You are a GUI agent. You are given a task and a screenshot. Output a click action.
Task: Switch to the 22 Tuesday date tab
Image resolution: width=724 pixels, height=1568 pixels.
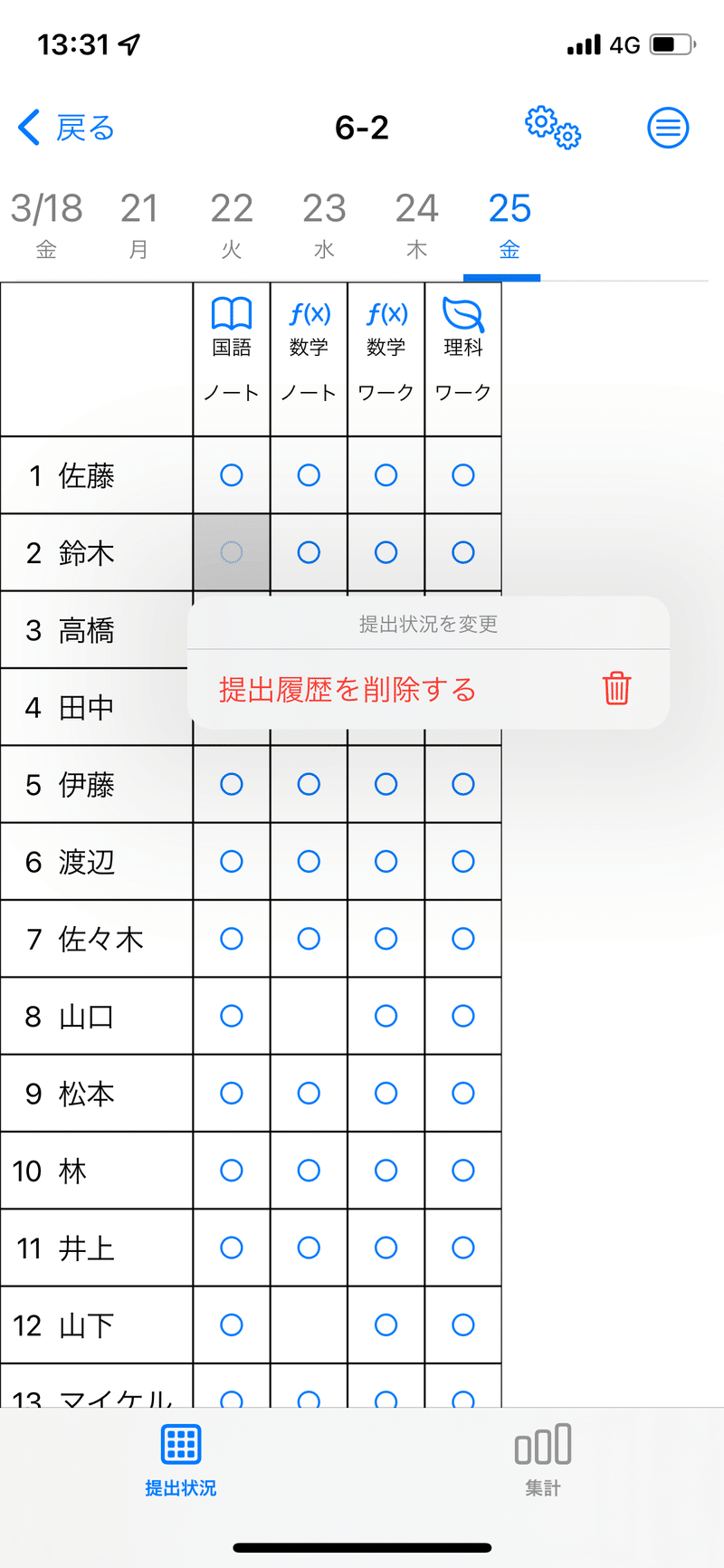click(x=232, y=225)
